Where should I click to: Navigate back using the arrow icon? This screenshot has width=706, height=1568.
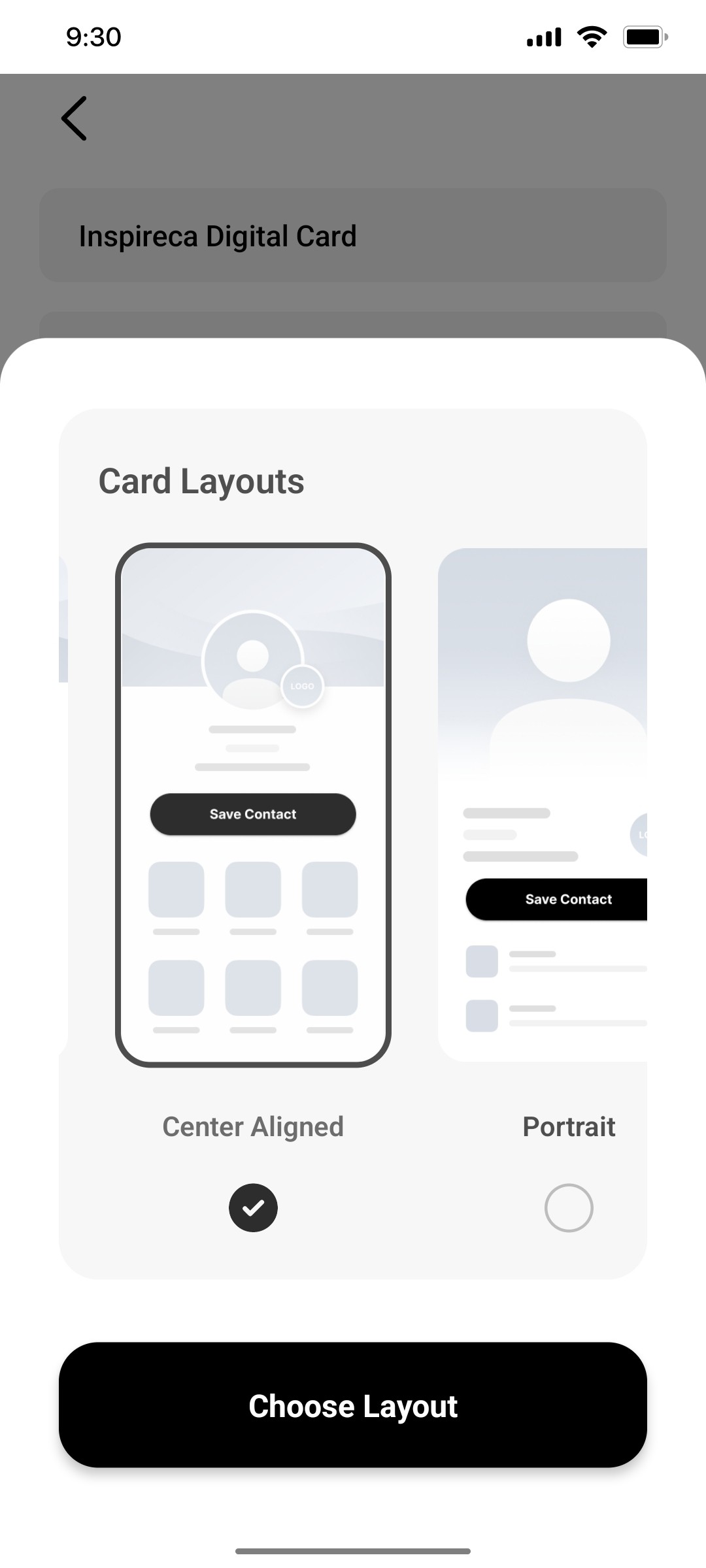74,118
